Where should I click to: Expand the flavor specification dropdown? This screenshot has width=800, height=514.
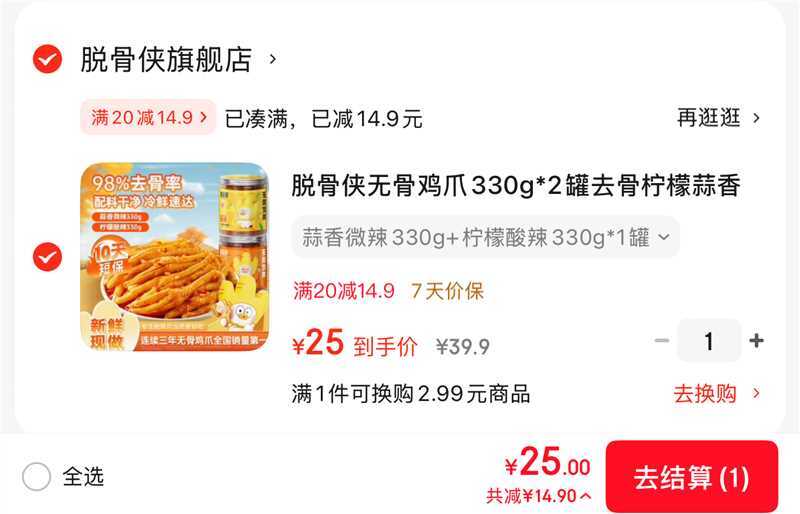click(486, 238)
